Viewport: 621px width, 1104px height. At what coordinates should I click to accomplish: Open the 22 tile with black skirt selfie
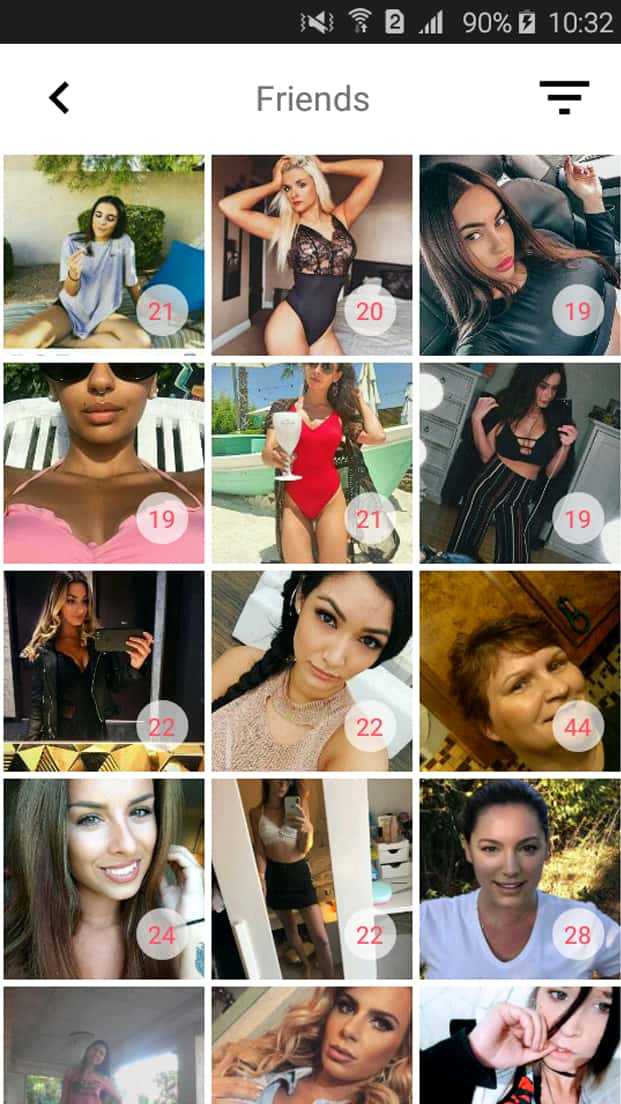(311, 878)
